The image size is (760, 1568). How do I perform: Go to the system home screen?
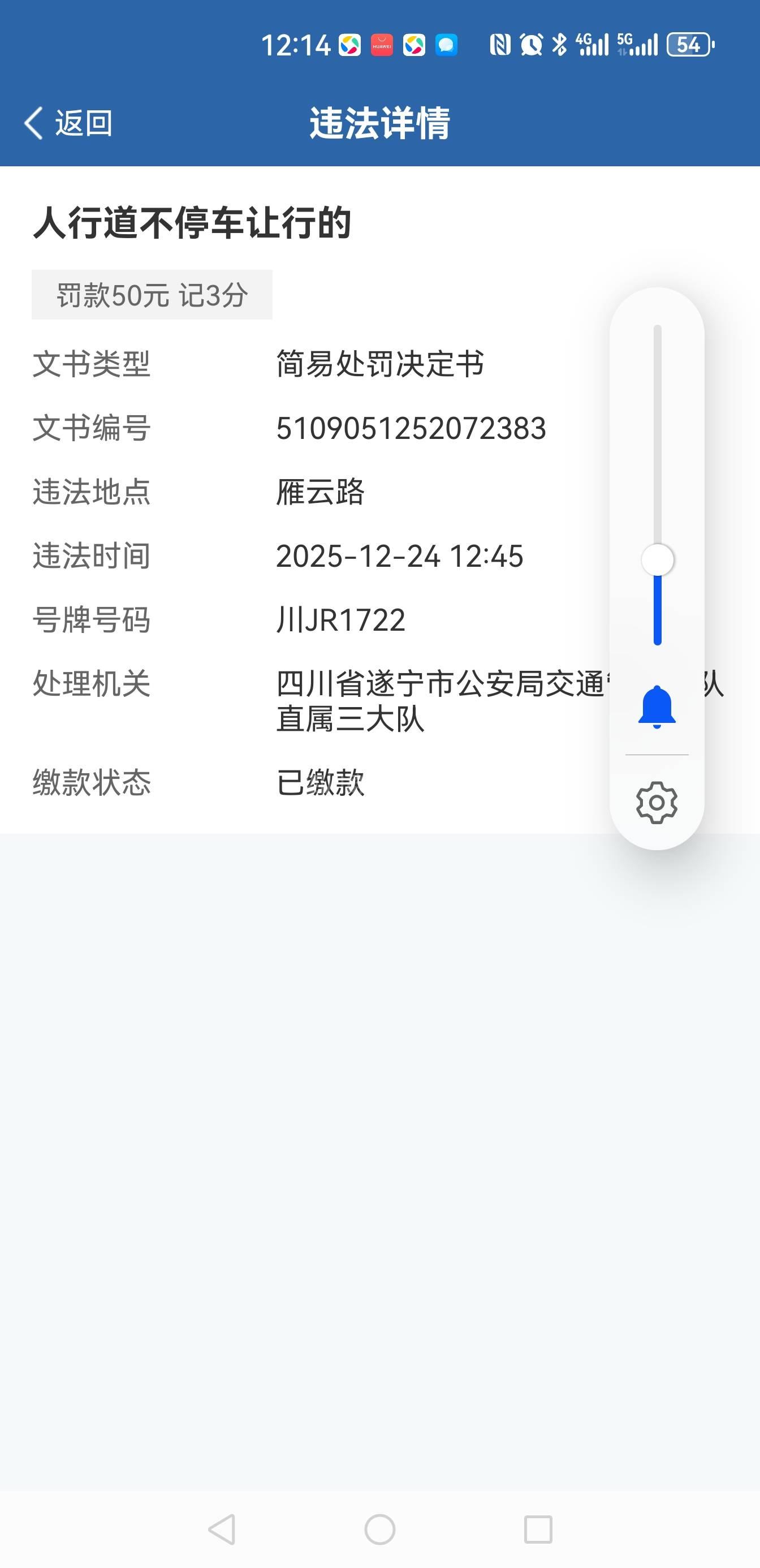(x=379, y=1529)
